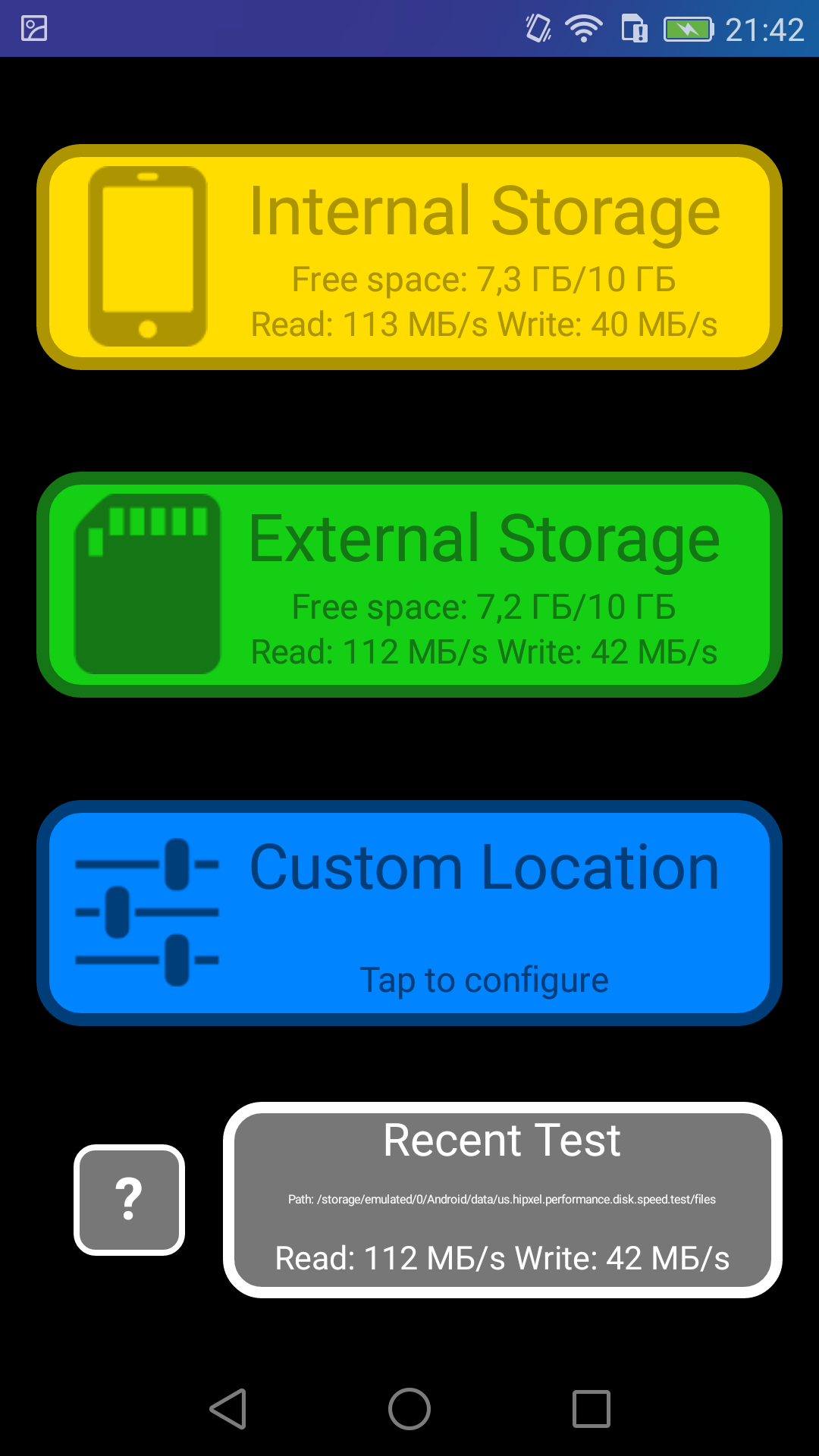Open the recent apps overview
The width and height of the screenshot is (819, 1456).
click(591, 1409)
